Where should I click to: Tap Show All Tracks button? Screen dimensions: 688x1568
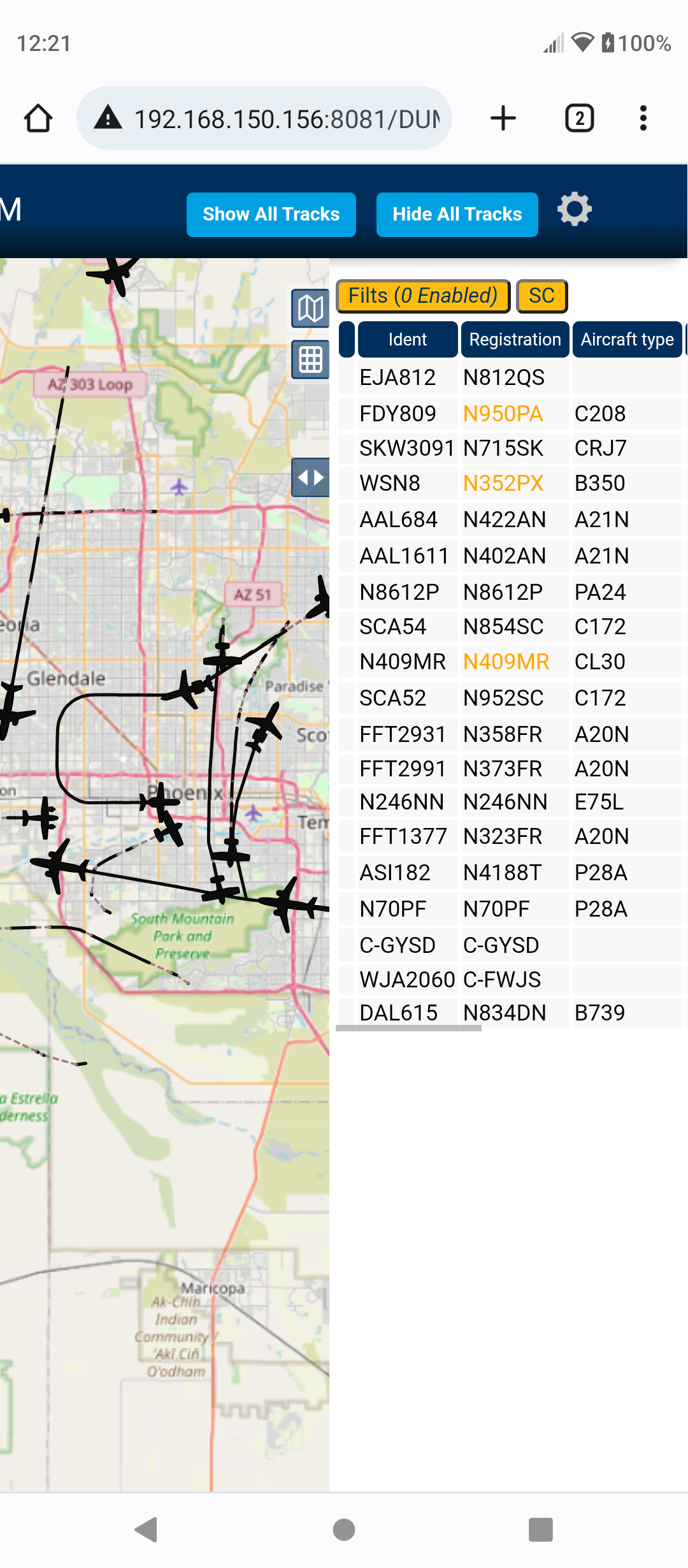(271, 214)
